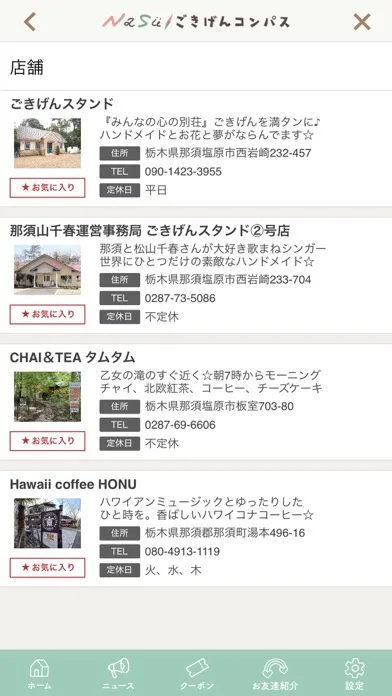Open the ニュース tab
The width and height of the screenshot is (392, 696).
pyautogui.click(x=118, y=673)
